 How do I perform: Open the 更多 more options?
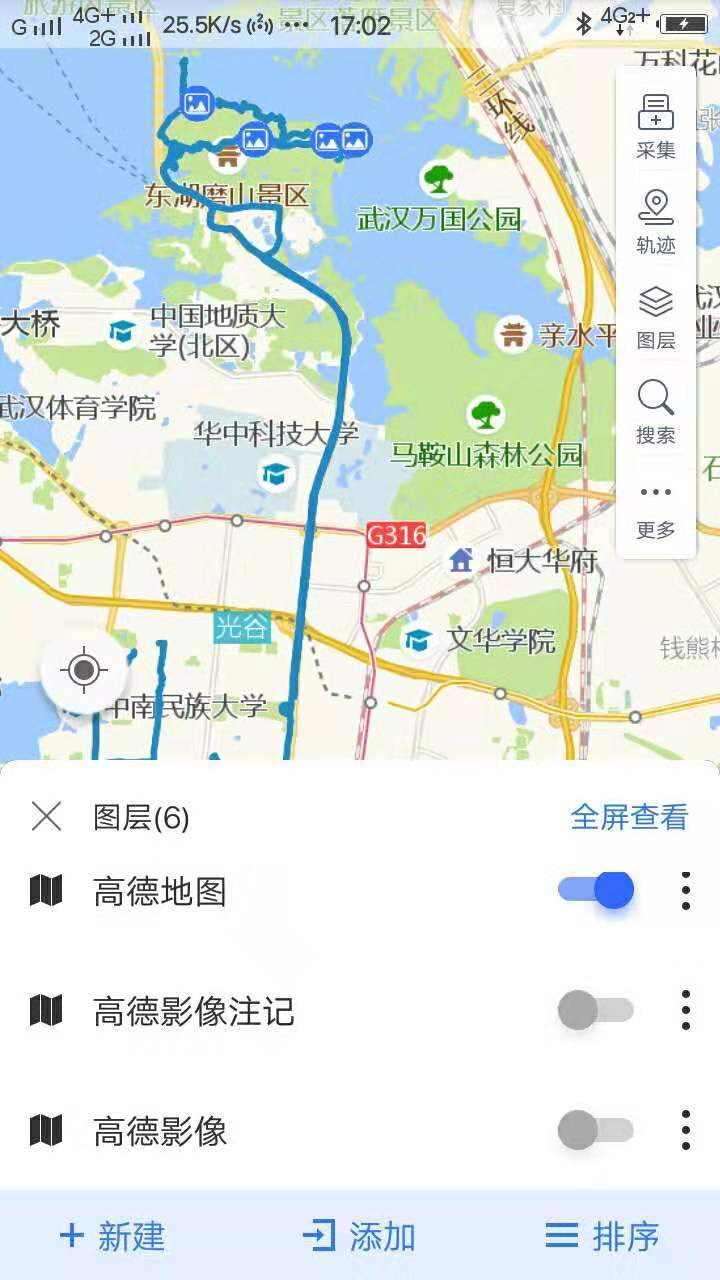(x=656, y=508)
